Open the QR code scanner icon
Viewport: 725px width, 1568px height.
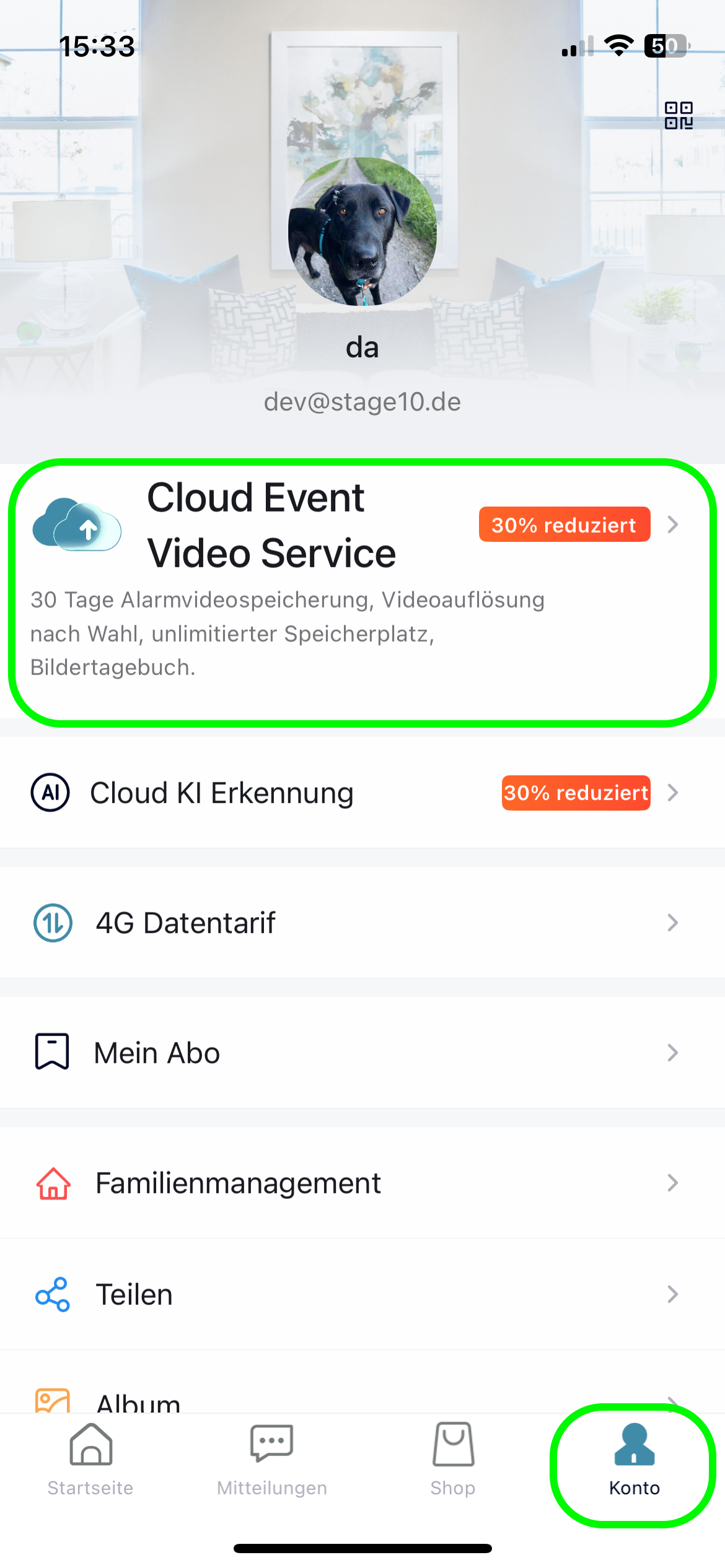point(679,116)
